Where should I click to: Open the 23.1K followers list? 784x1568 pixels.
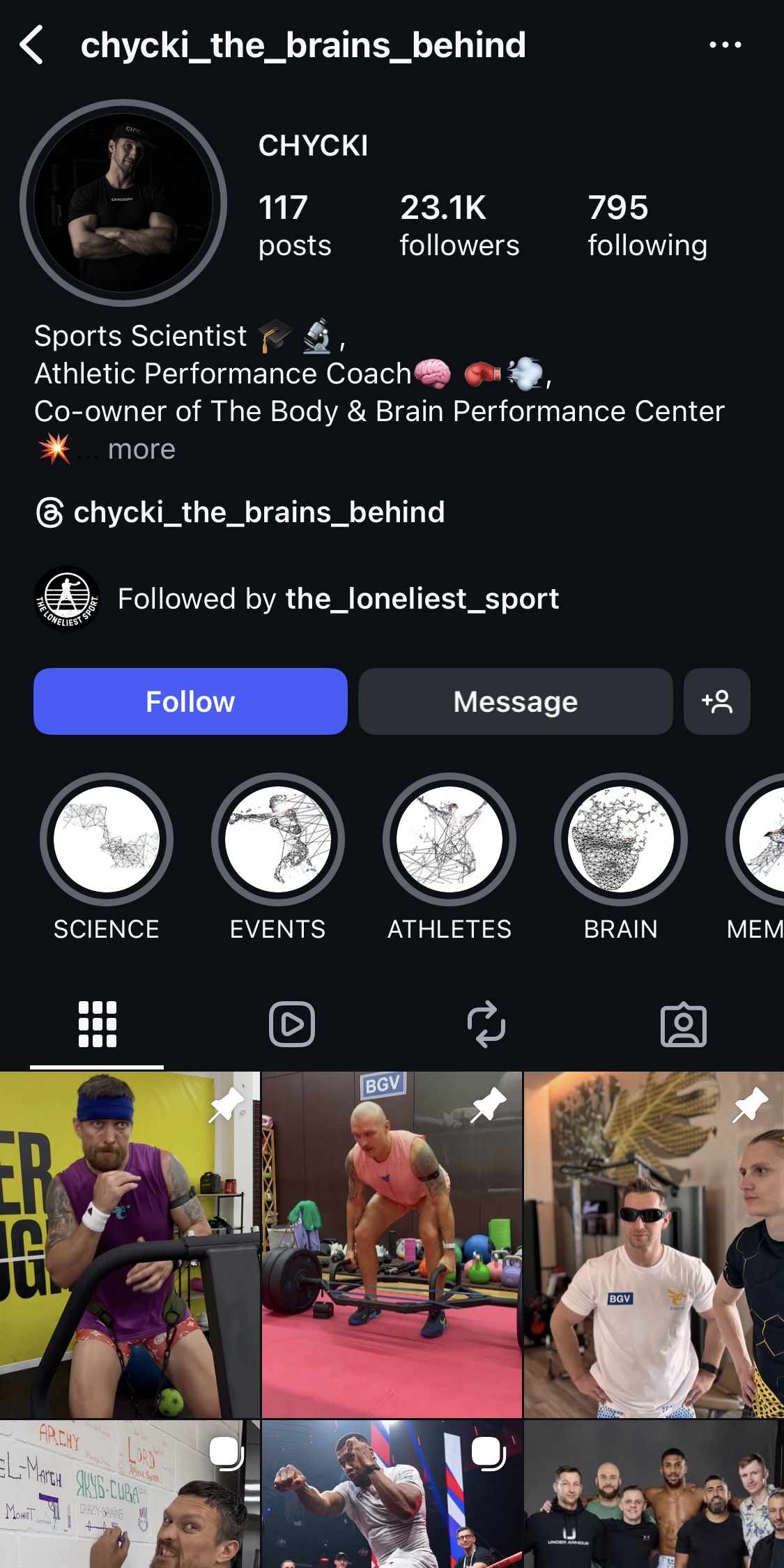point(459,225)
